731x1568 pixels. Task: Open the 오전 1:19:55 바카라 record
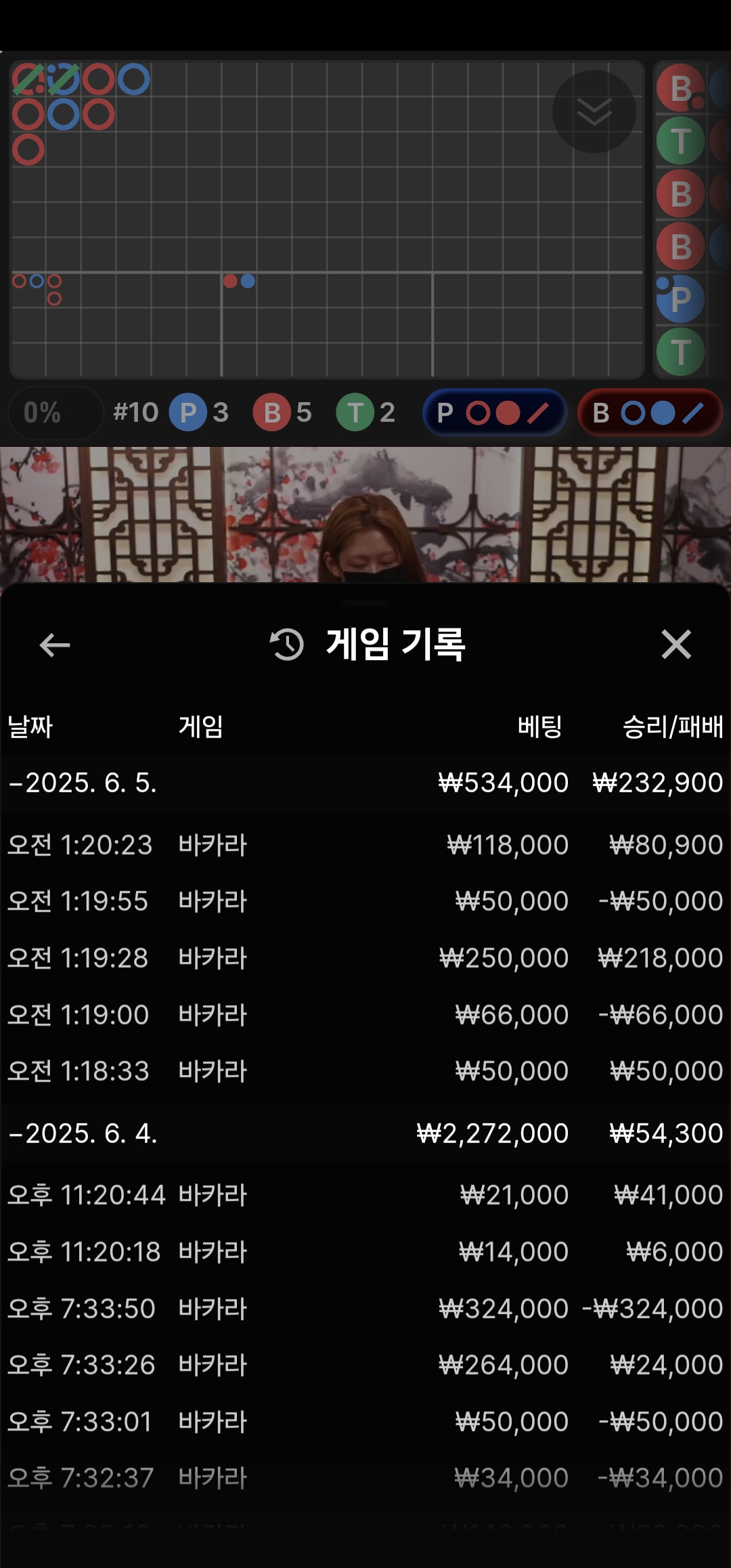coord(365,901)
